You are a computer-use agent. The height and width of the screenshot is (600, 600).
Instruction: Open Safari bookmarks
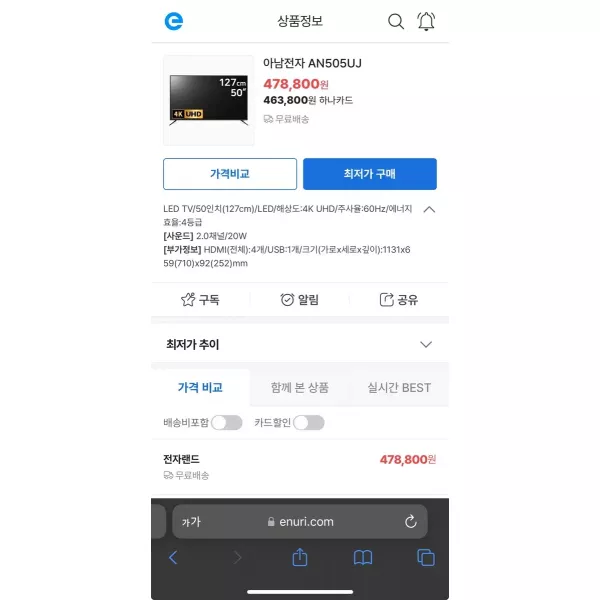363,558
